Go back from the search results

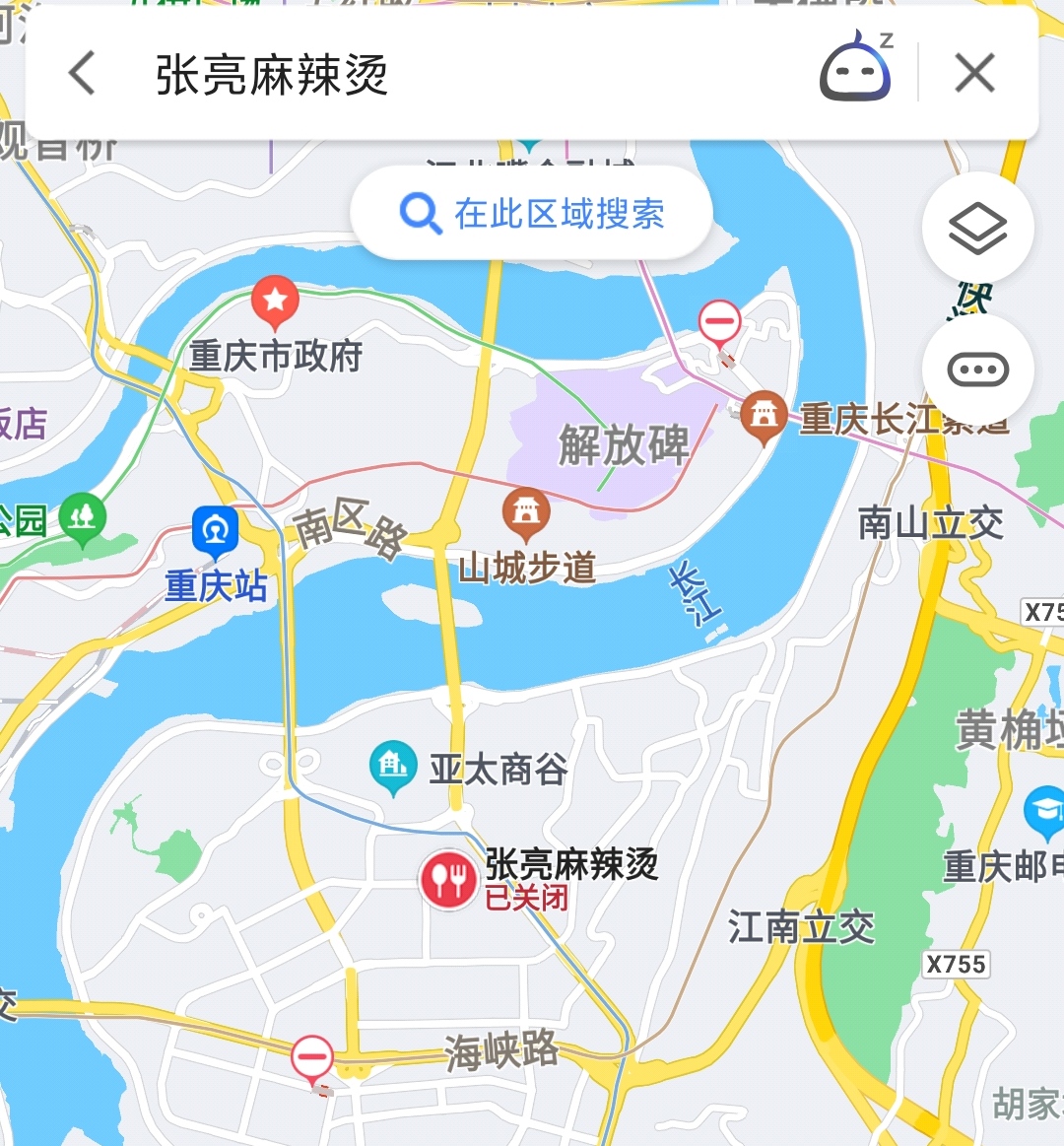83,74
